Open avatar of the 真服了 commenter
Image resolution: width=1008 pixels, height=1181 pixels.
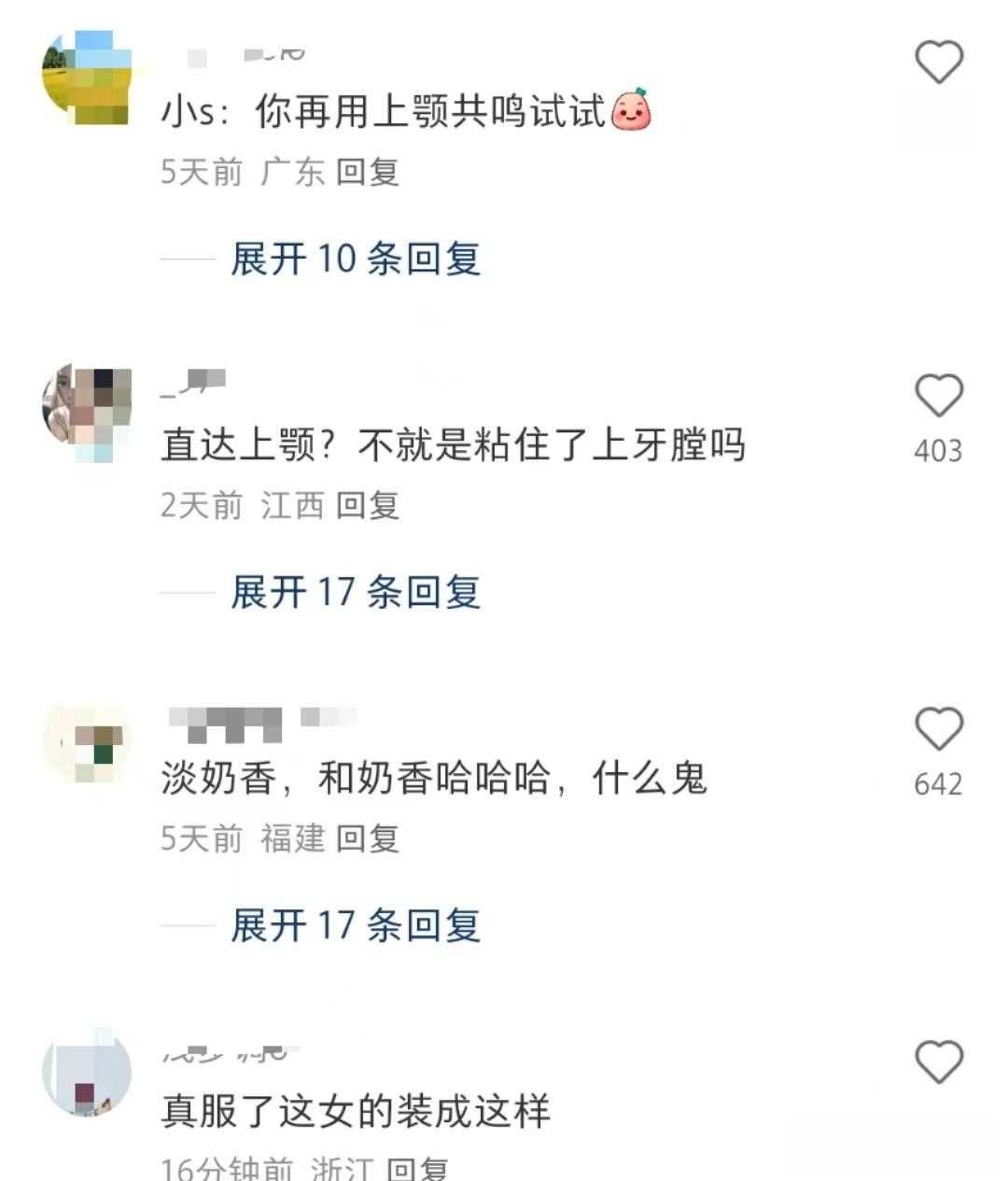[x=86, y=1074]
